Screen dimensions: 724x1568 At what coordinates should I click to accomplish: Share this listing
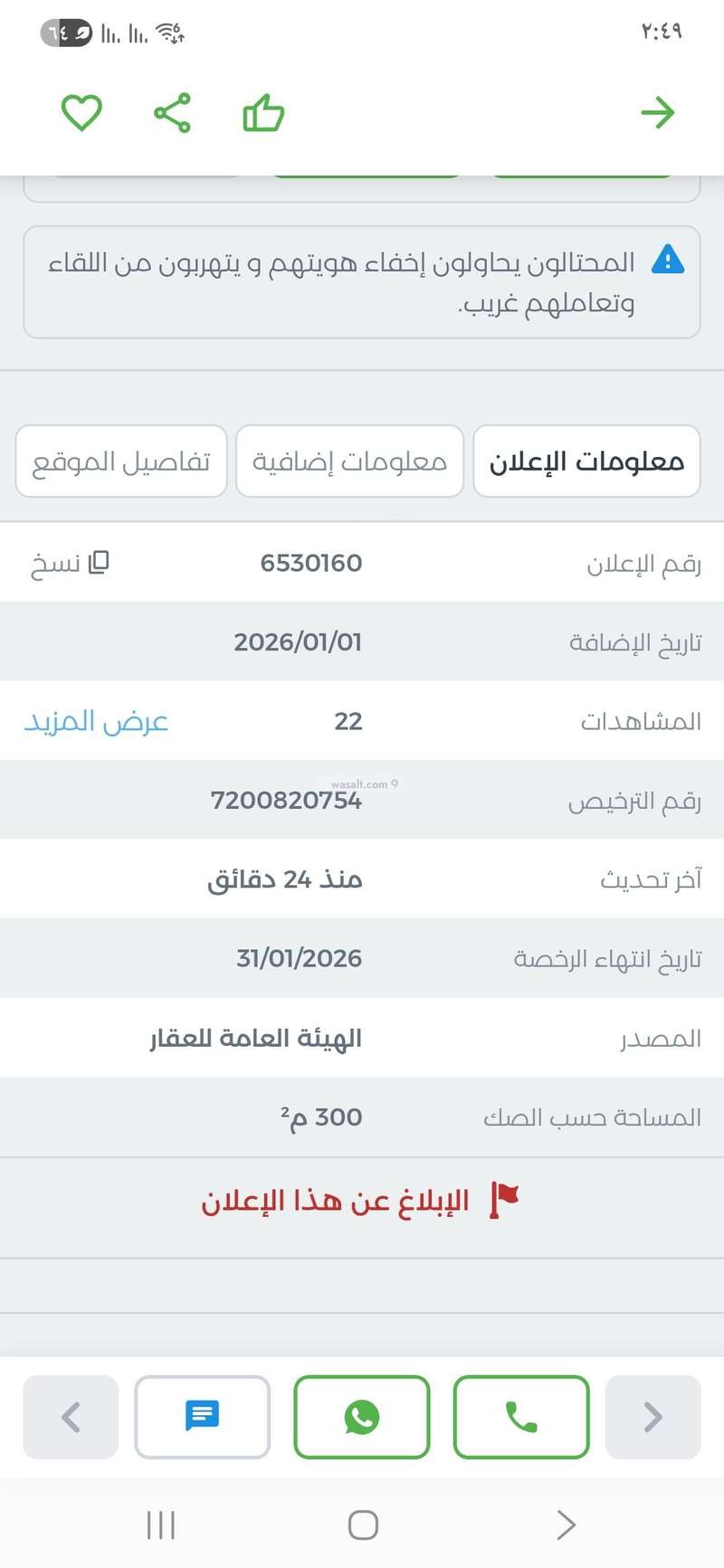coord(172,113)
